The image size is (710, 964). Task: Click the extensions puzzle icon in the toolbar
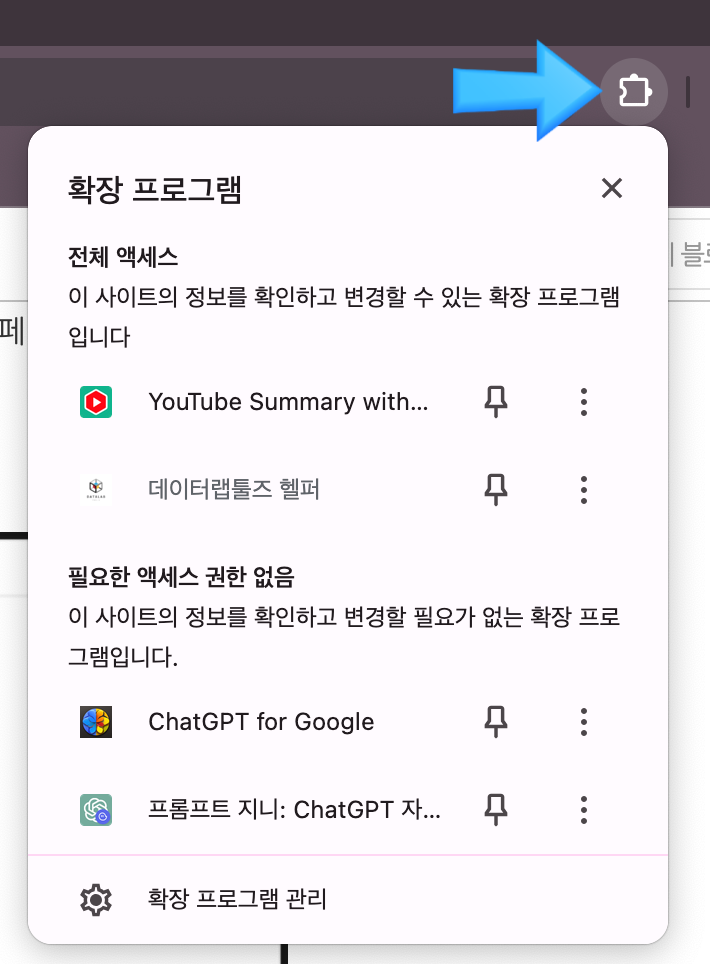634,92
